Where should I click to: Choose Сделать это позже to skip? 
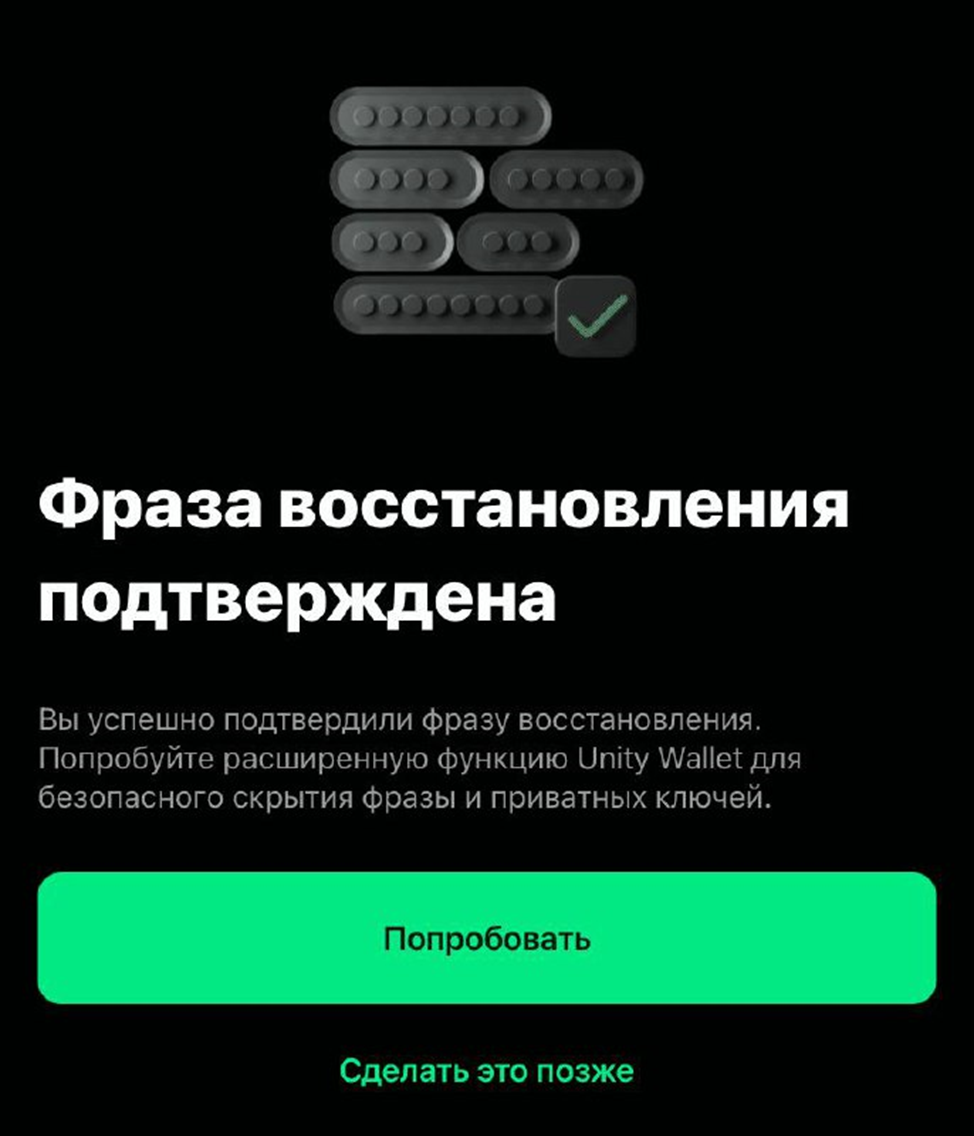487,1071
